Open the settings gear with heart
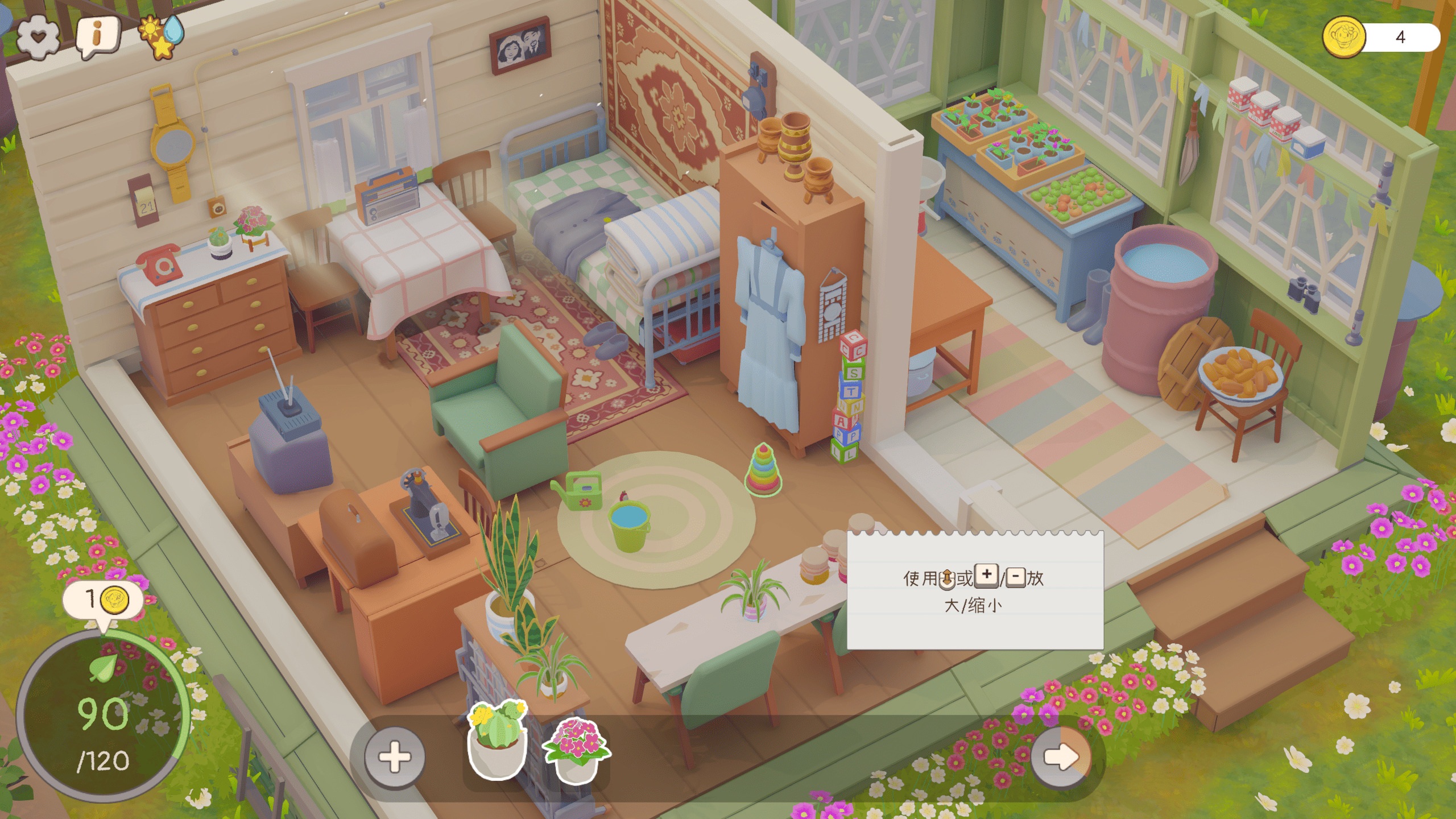The height and width of the screenshot is (819, 1456). (38, 36)
